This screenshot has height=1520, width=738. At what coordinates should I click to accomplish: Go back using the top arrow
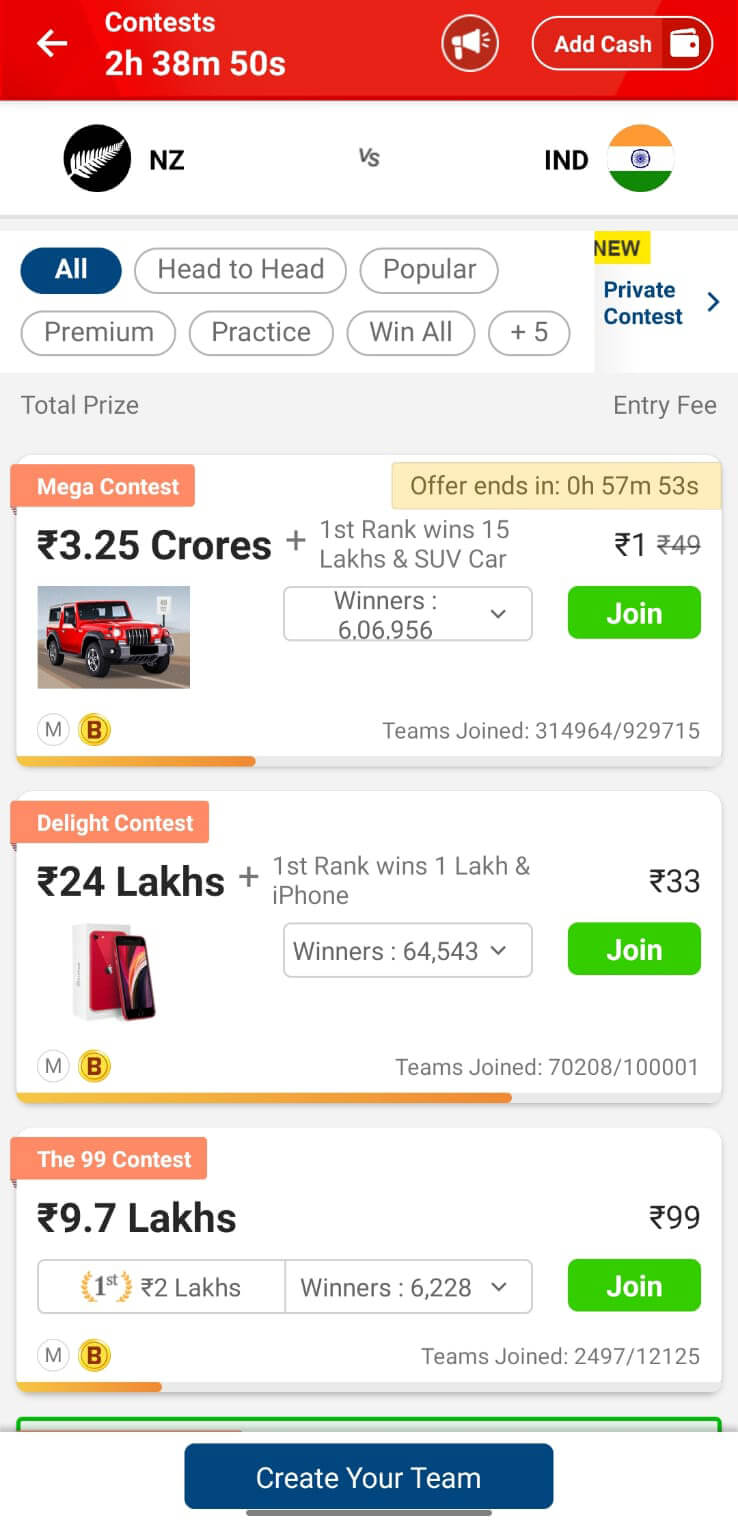[x=52, y=43]
